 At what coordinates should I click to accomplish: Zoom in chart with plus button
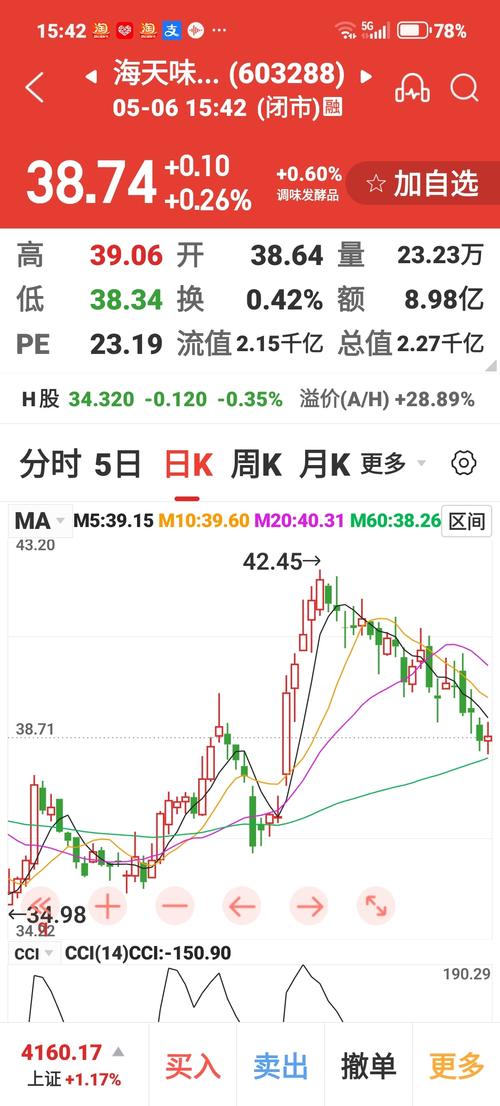click(x=107, y=906)
